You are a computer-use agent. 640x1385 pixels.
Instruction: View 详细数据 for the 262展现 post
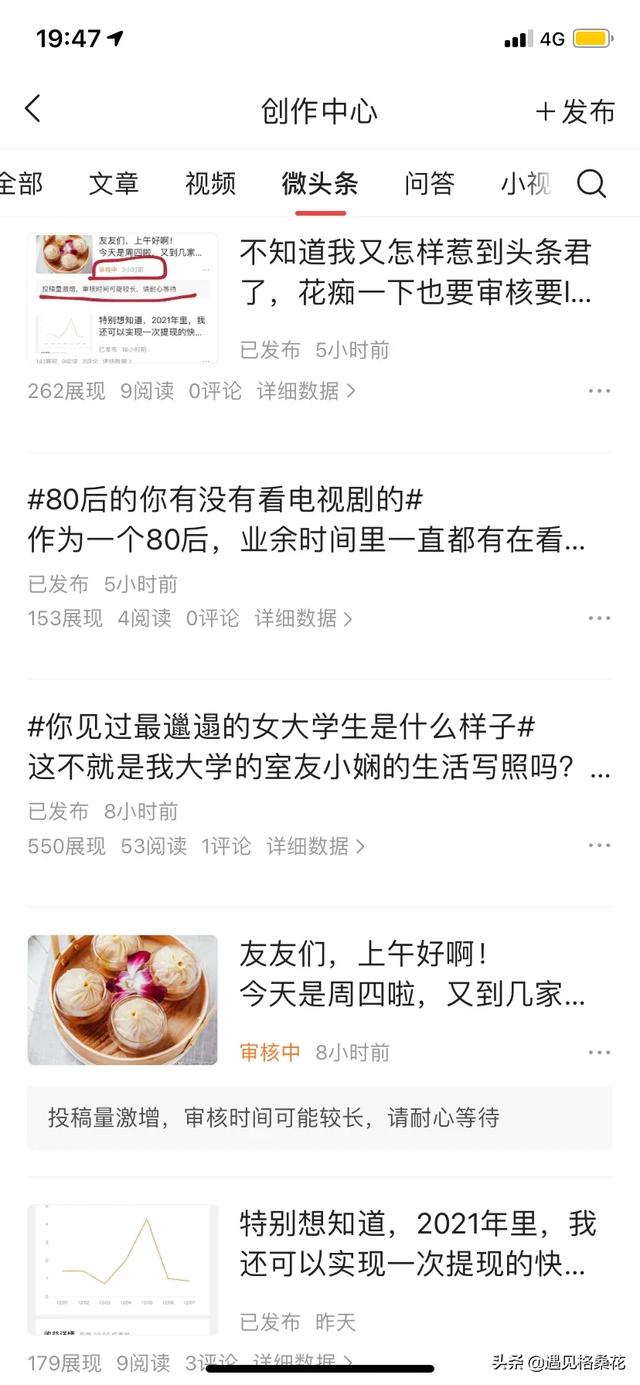[305, 391]
